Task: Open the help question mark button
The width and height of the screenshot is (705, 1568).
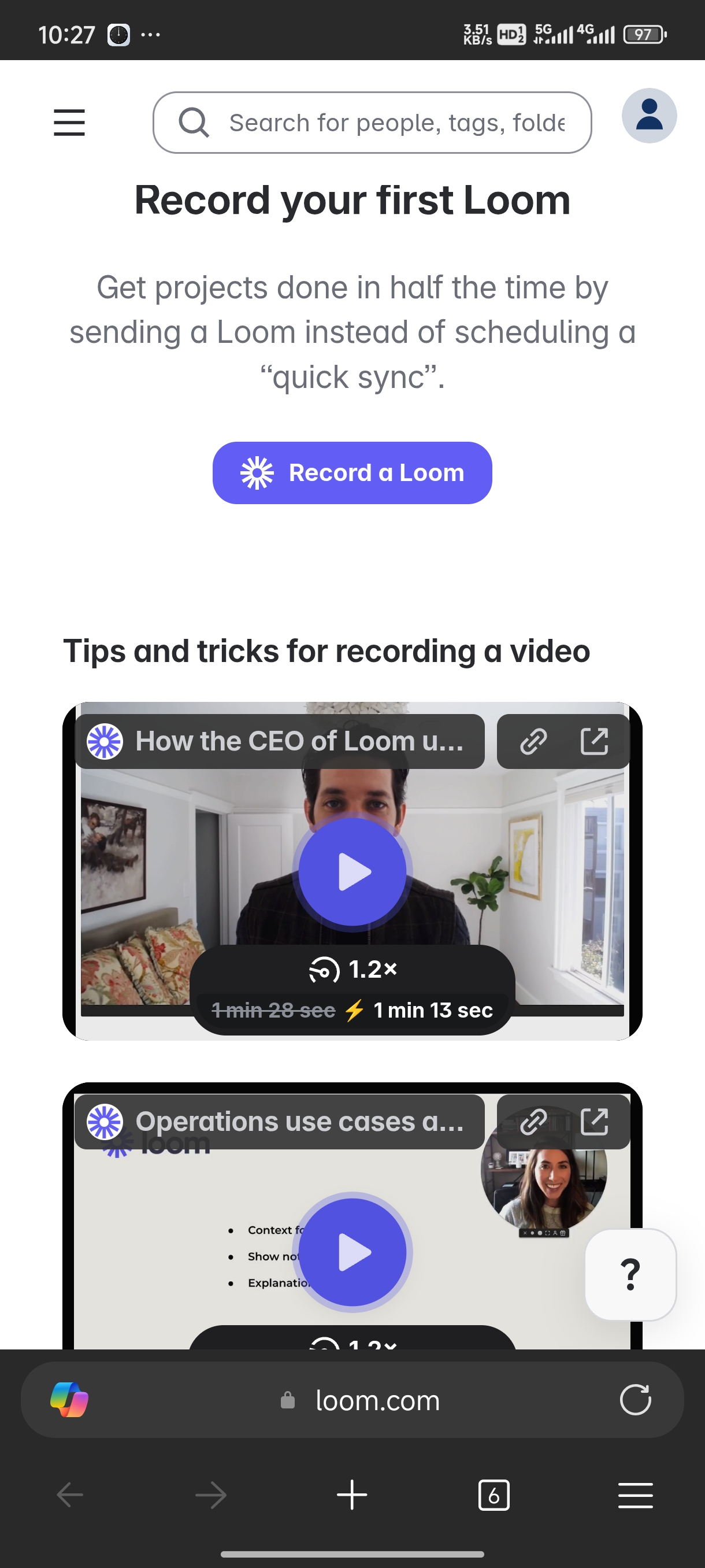Action: pos(630,1275)
